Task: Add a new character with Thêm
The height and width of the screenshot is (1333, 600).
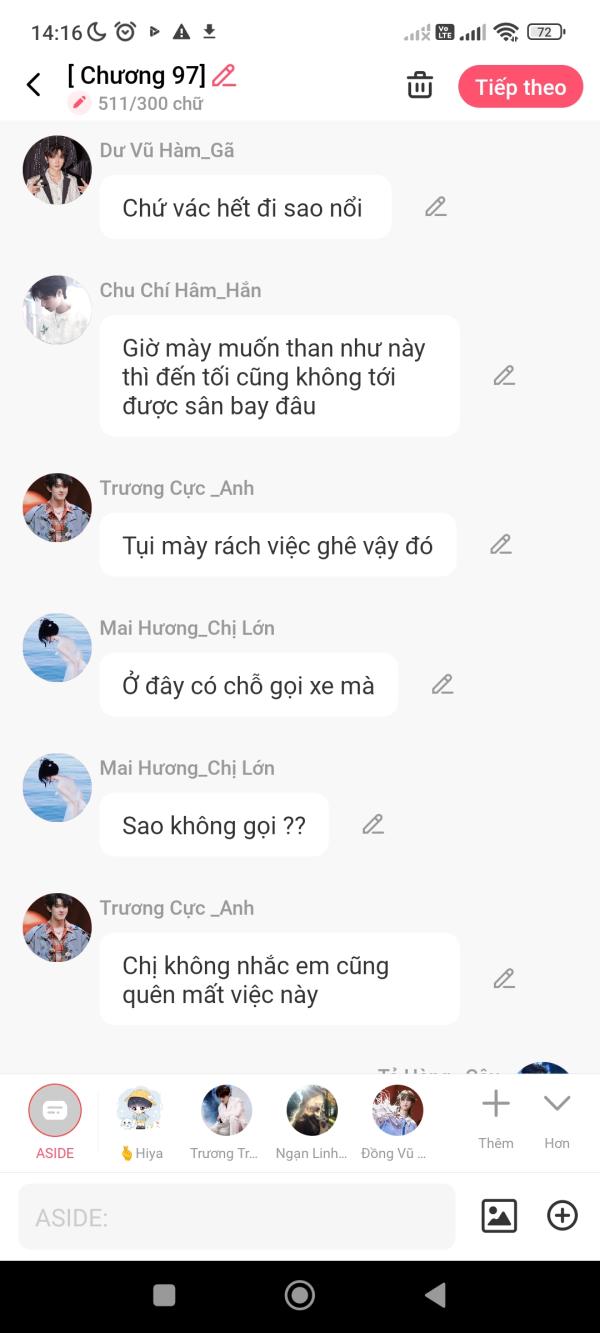Action: [496, 1120]
